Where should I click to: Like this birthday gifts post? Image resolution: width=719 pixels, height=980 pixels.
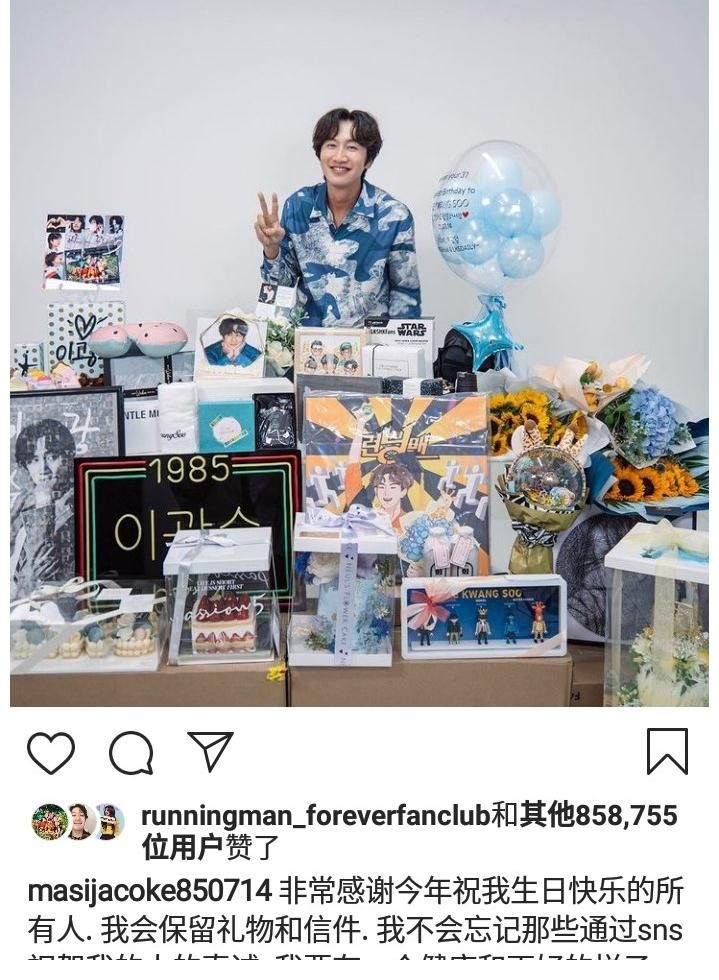pos(51,753)
